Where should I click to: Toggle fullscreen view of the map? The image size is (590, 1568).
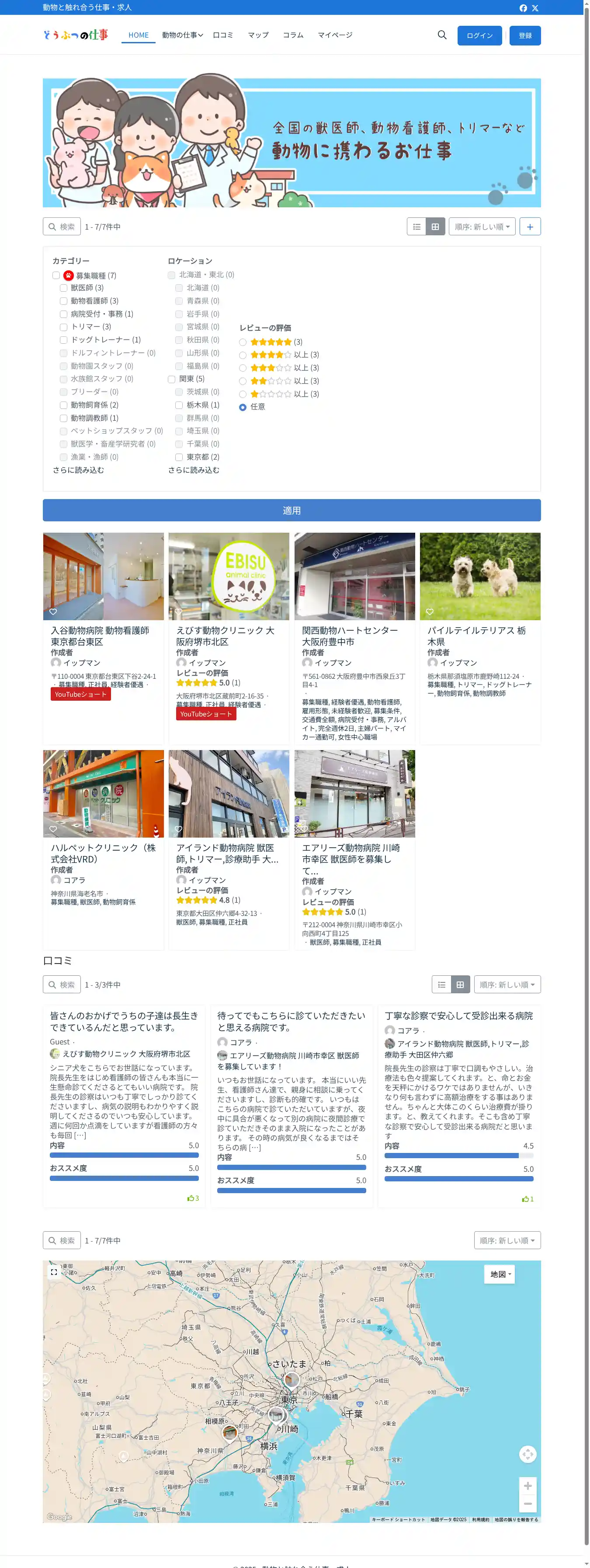[x=54, y=1271]
